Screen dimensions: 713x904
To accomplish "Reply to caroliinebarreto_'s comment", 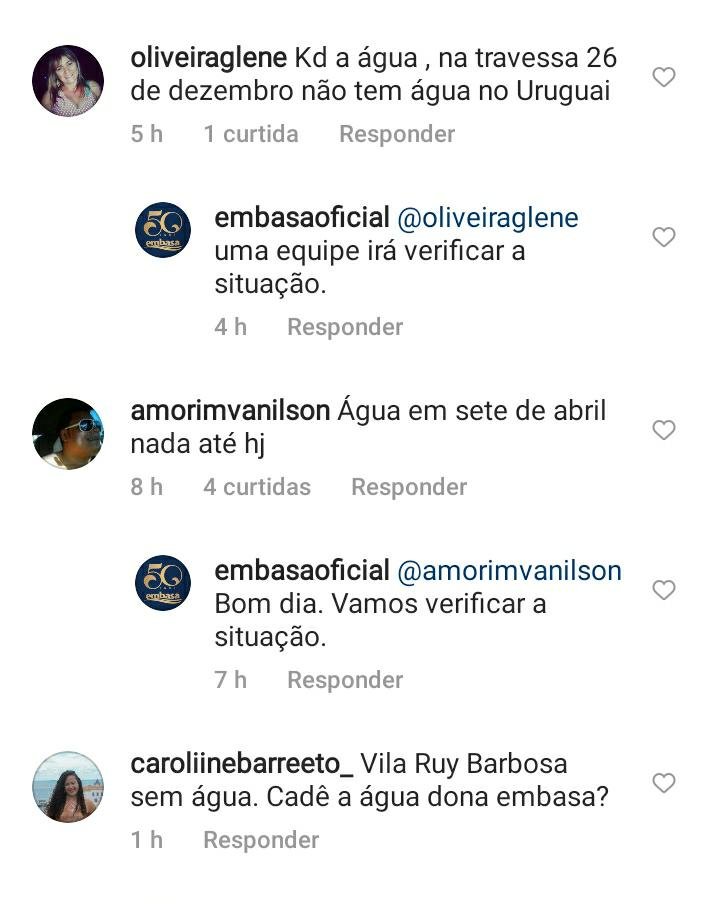I will (x=261, y=840).
